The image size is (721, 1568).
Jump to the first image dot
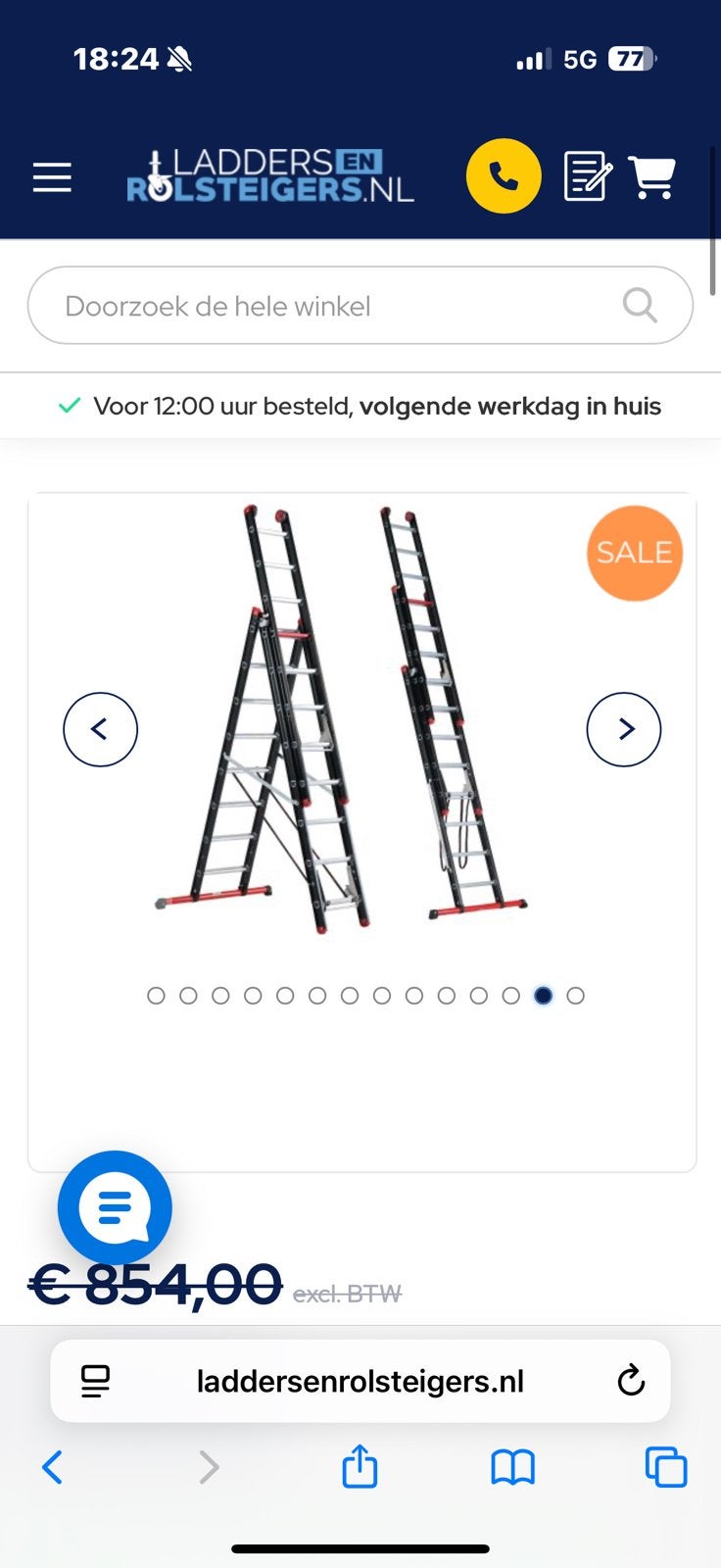click(156, 996)
